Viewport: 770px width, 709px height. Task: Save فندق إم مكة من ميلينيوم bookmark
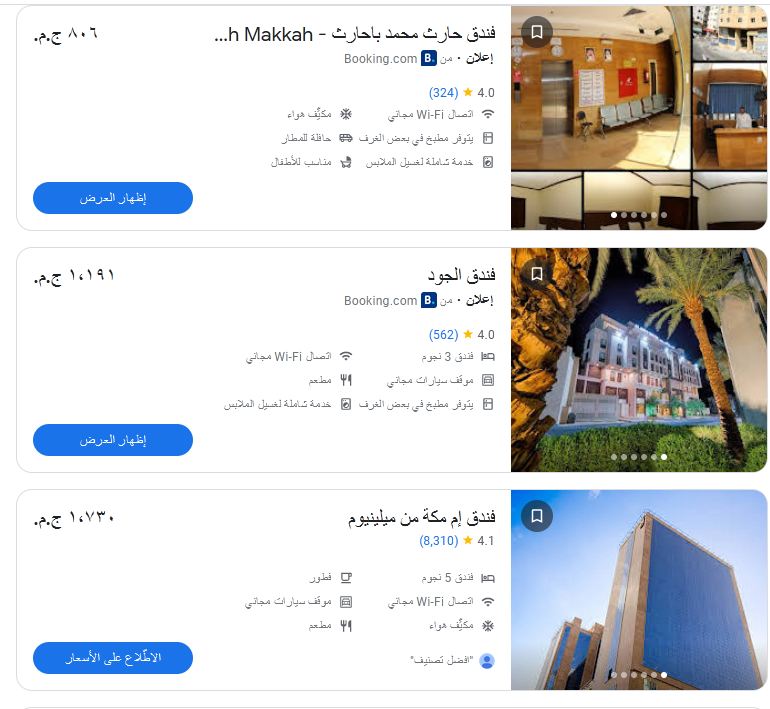(537, 516)
